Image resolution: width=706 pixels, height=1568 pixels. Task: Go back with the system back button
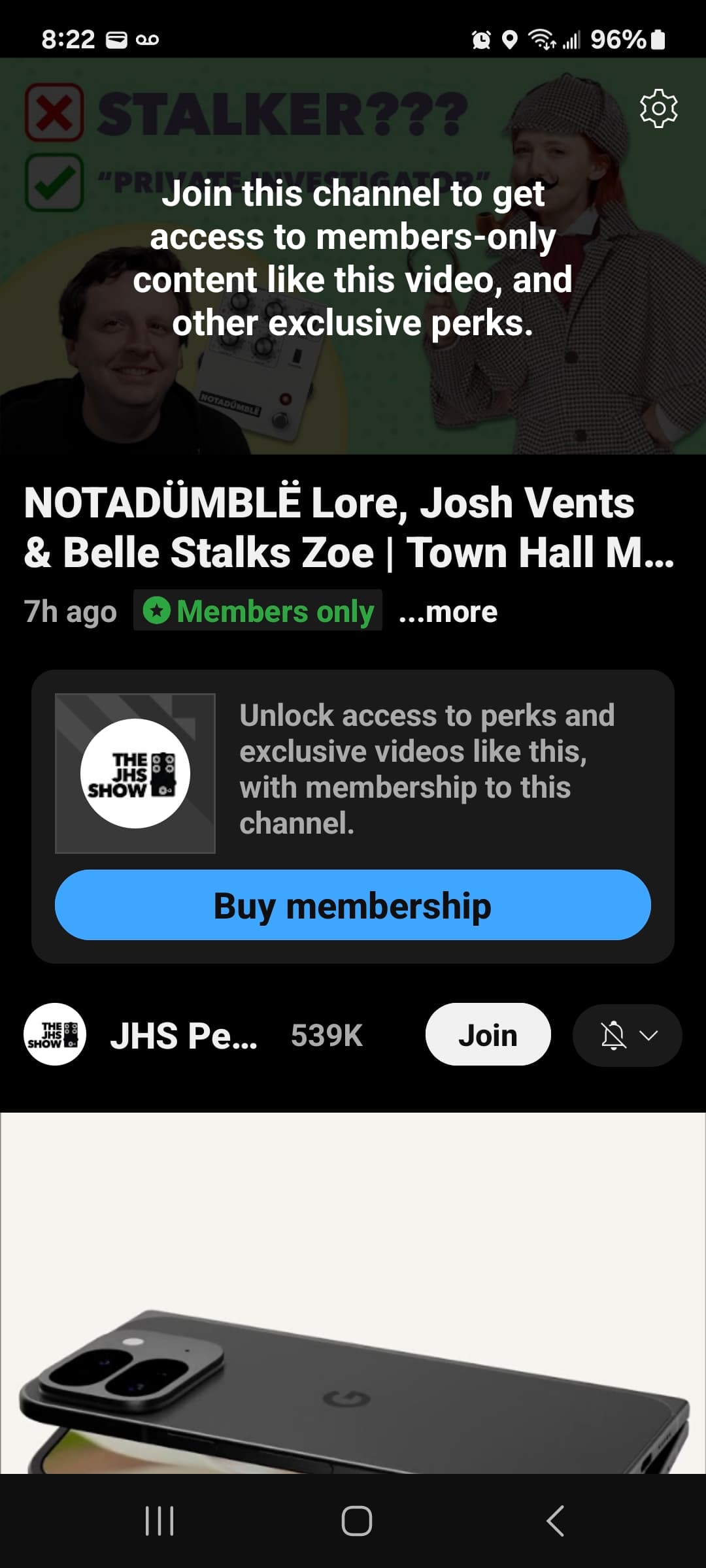(x=555, y=1521)
